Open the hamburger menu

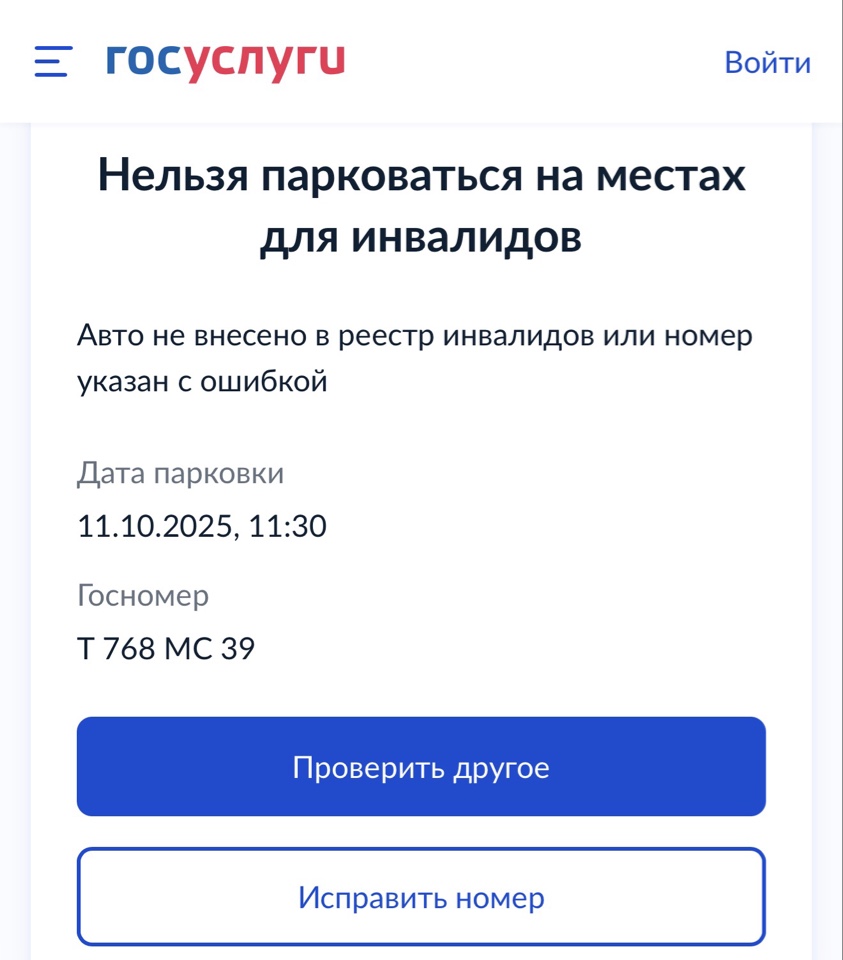[x=52, y=62]
